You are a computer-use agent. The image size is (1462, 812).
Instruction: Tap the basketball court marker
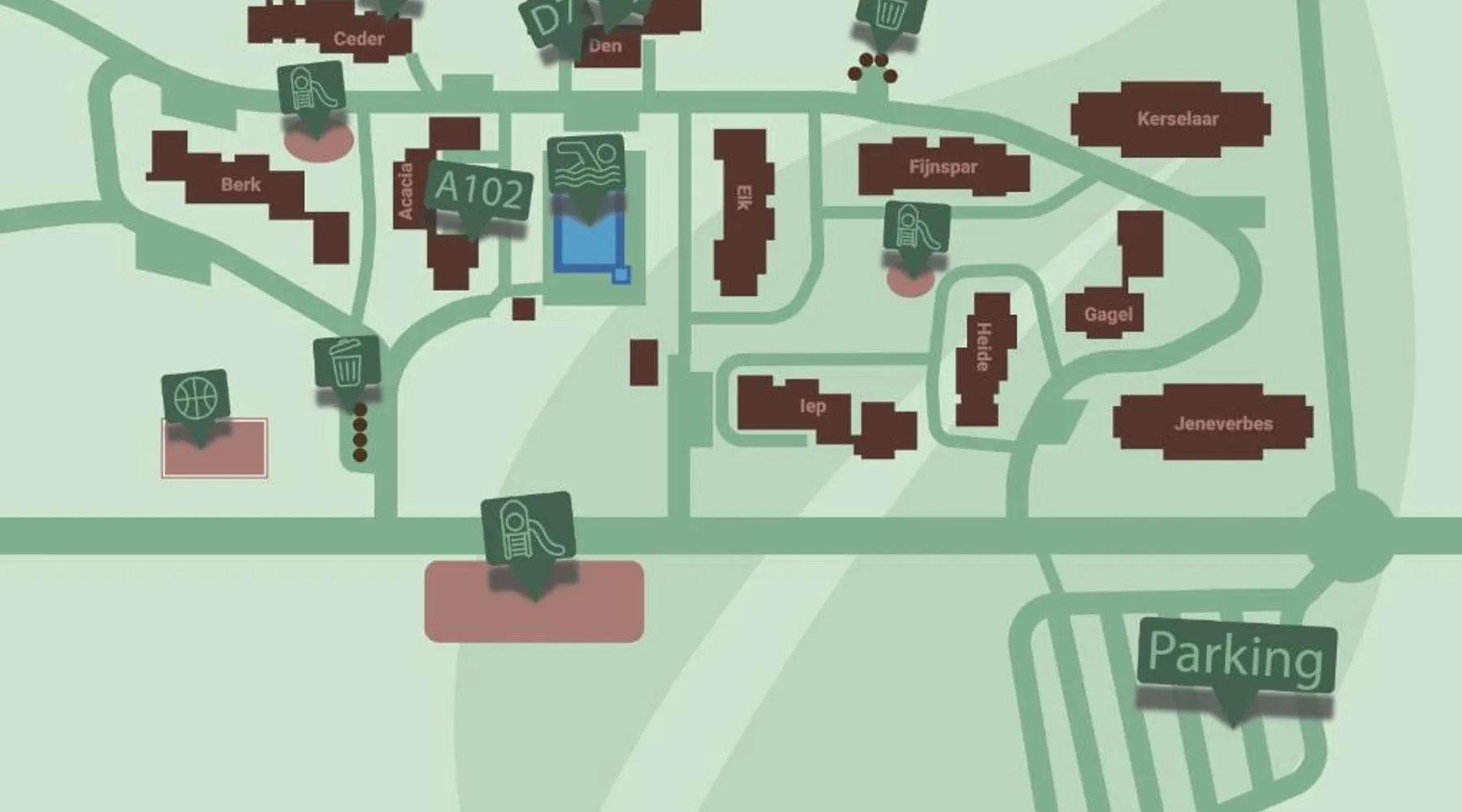(x=195, y=399)
